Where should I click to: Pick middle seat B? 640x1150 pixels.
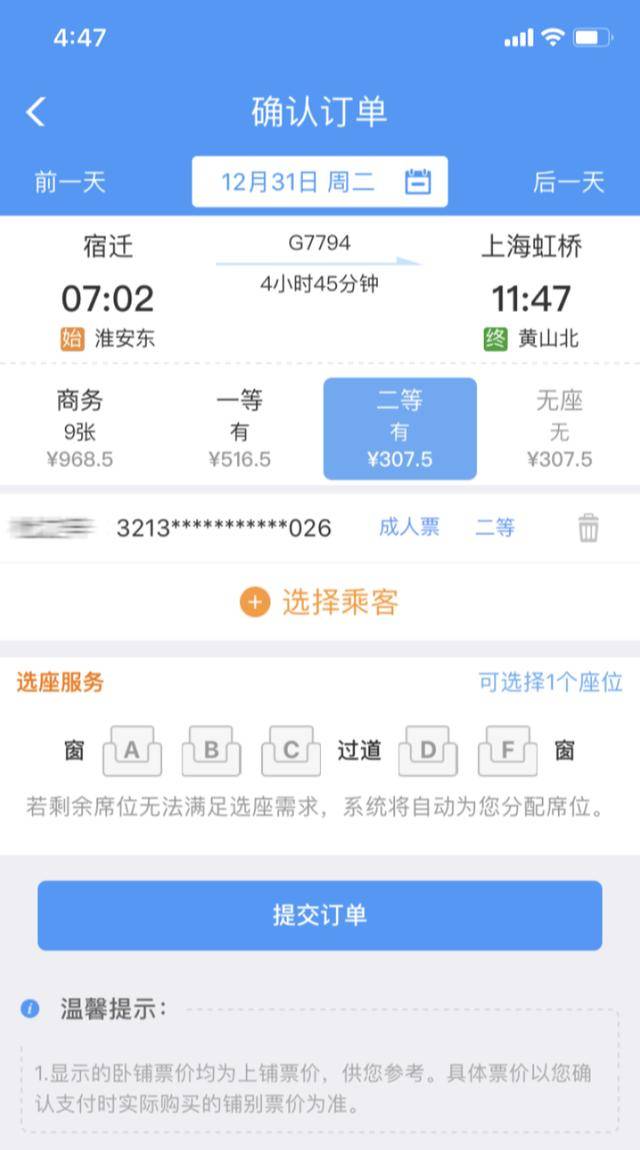point(211,751)
